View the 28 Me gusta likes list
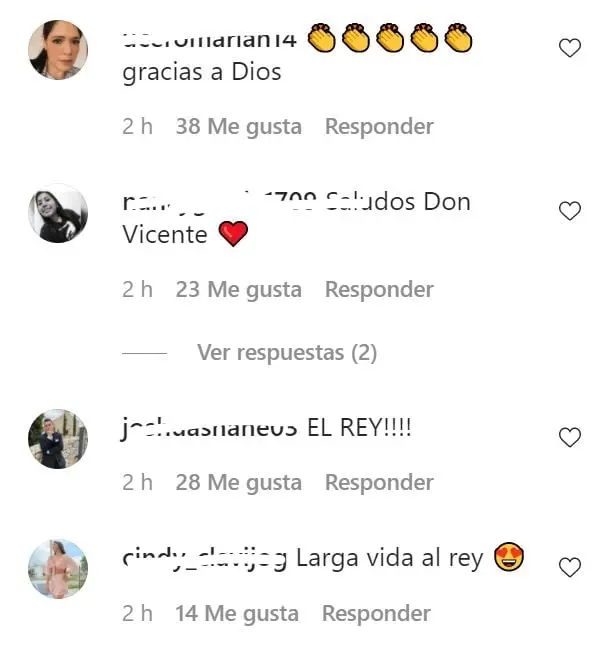This screenshot has height=652, width=601. click(238, 483)
